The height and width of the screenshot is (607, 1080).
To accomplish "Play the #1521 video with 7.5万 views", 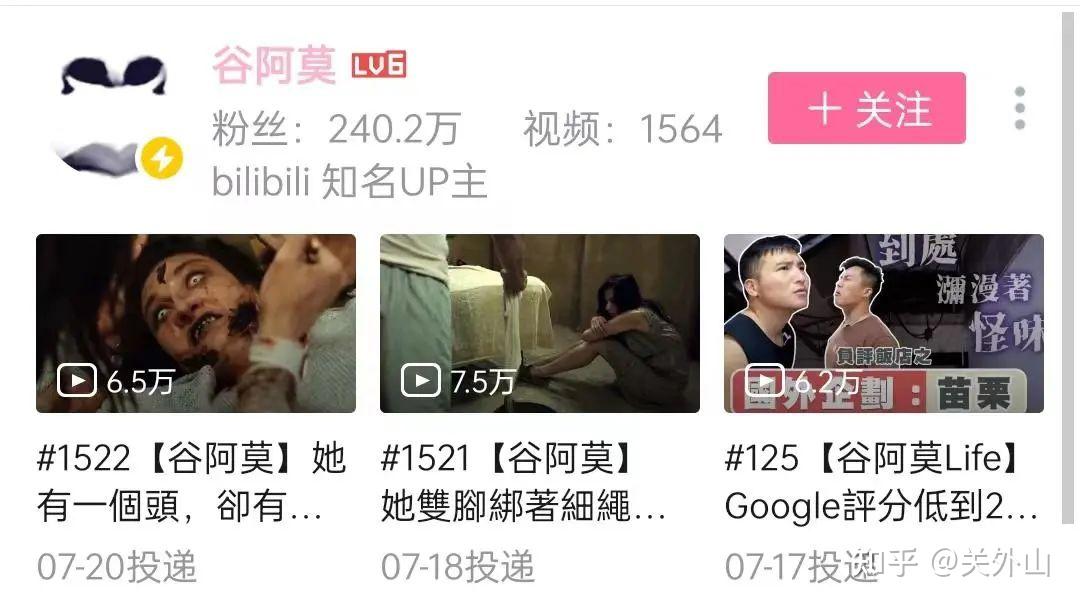I will click(x=540, y=323).
